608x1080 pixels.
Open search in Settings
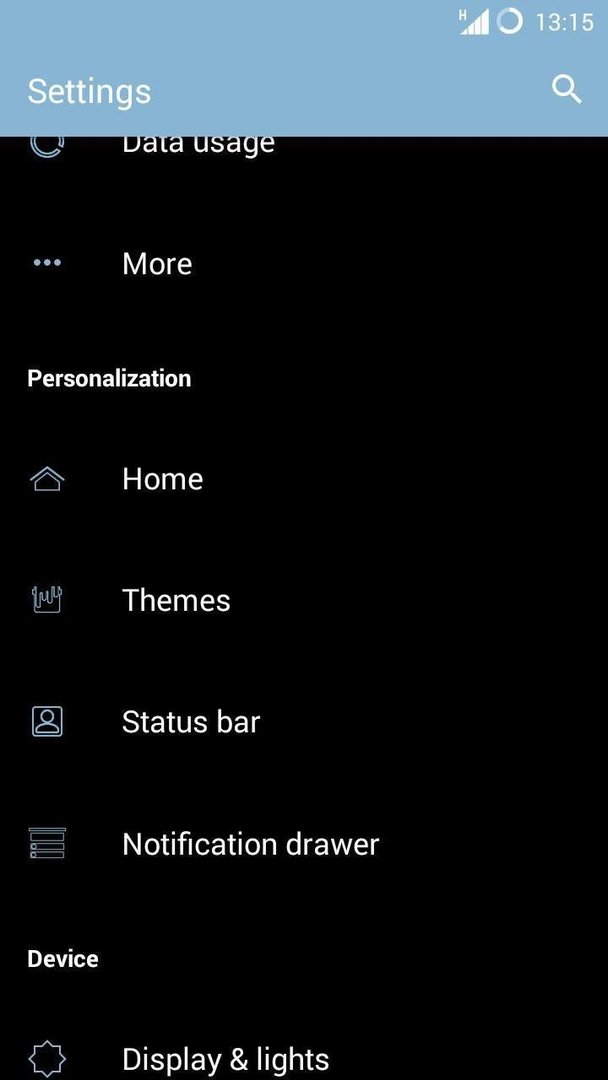[x=567, y=90]
